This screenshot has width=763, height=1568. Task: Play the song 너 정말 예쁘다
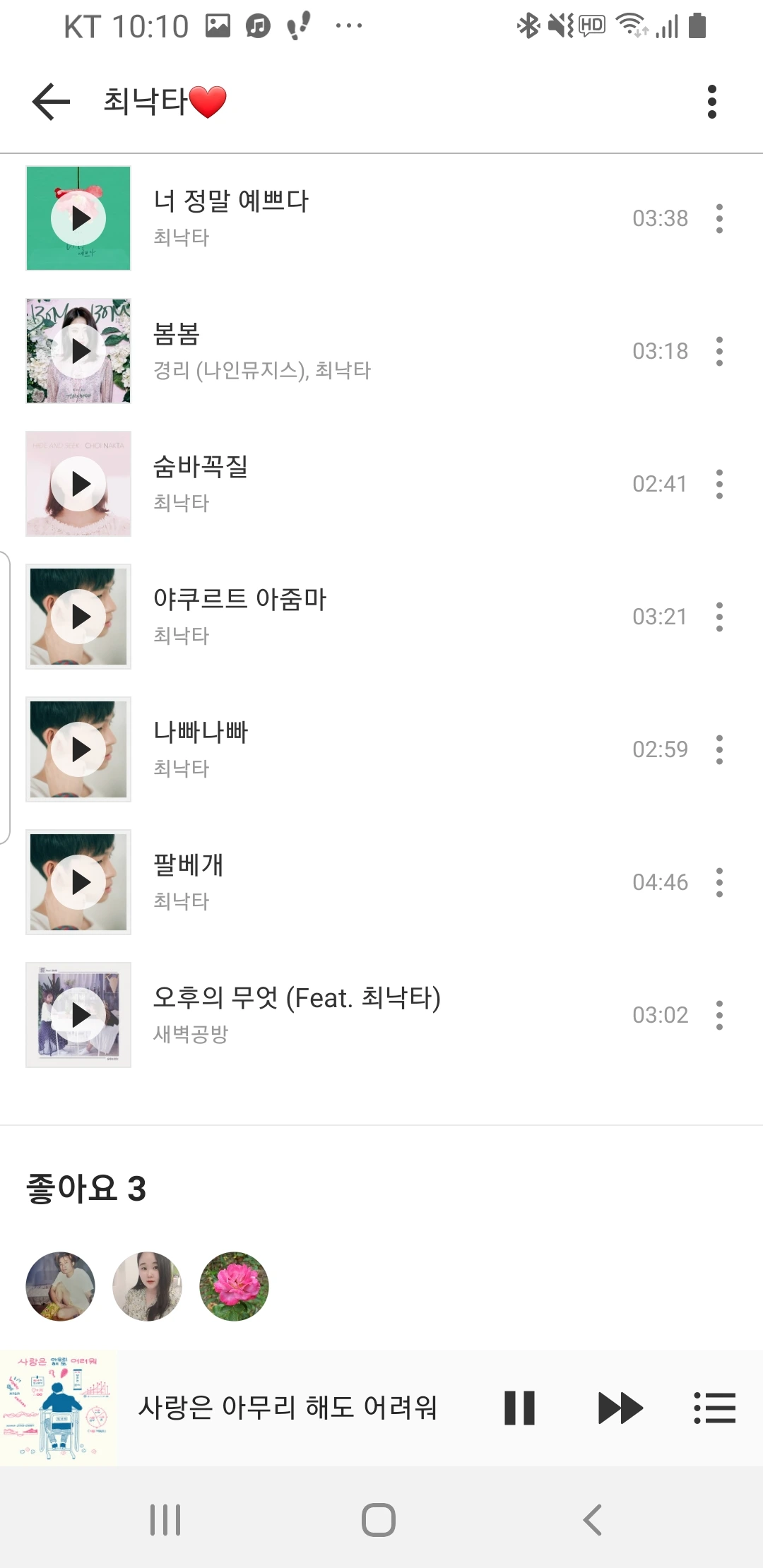point(78,218)
